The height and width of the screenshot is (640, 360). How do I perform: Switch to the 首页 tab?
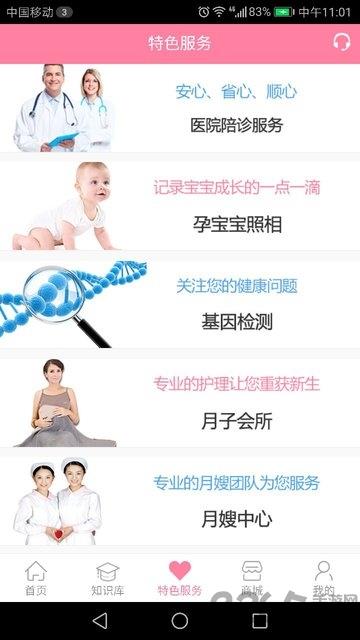(36, 578)
